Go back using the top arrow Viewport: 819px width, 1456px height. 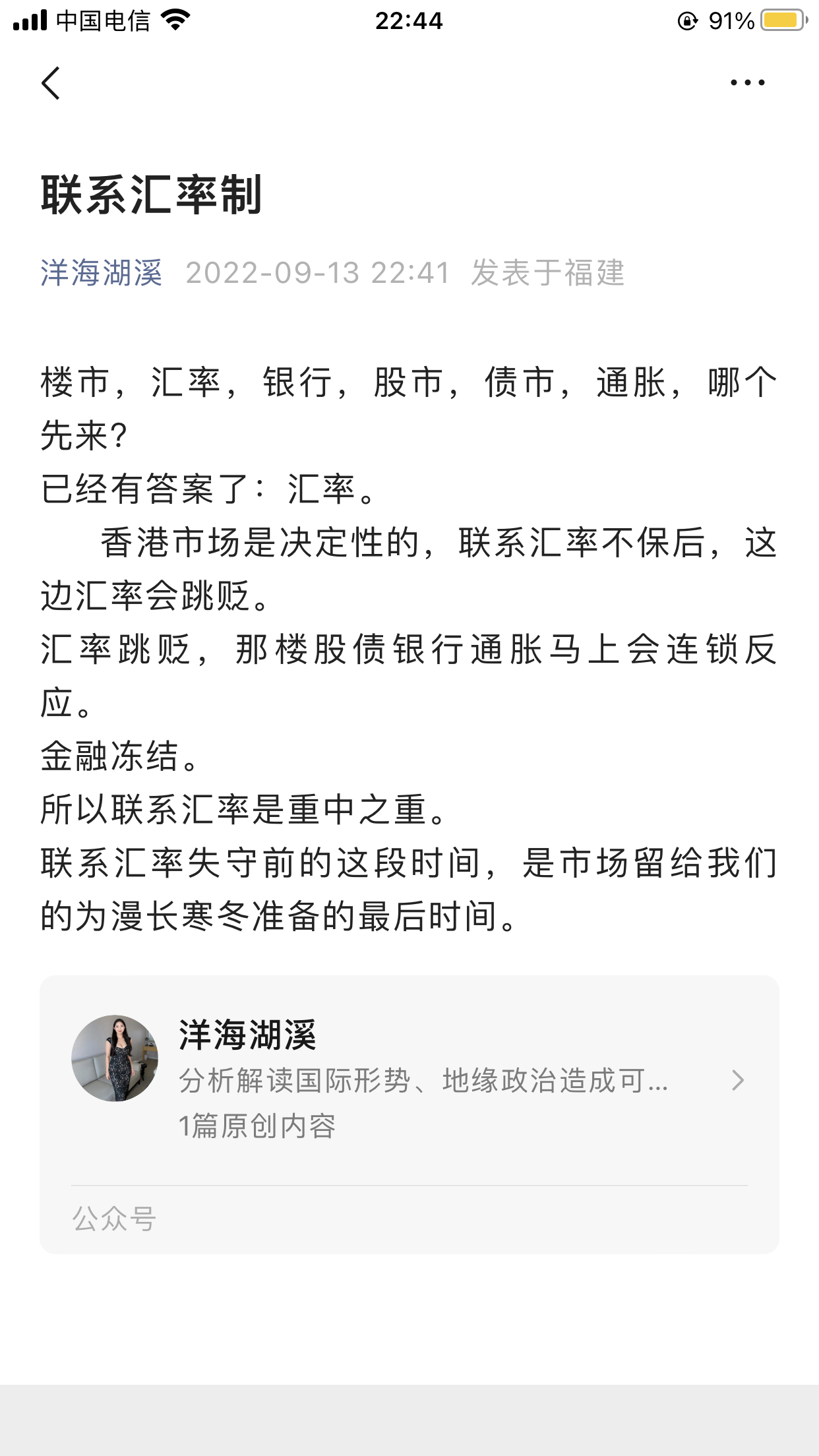pos(51,83)
